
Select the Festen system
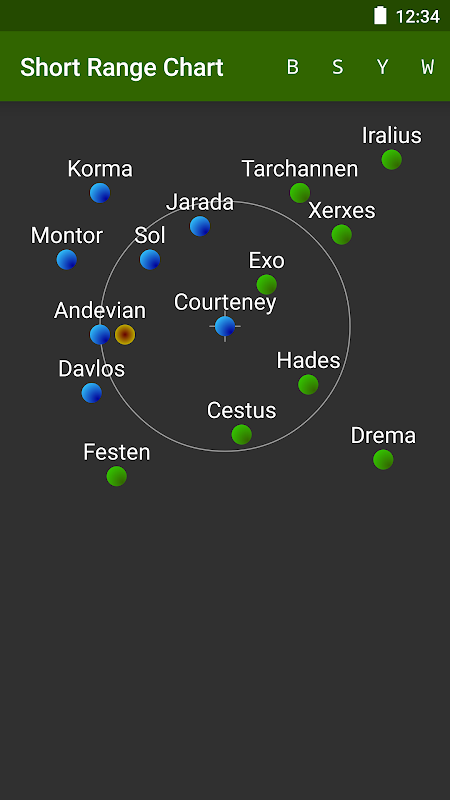tap(117, 476)
